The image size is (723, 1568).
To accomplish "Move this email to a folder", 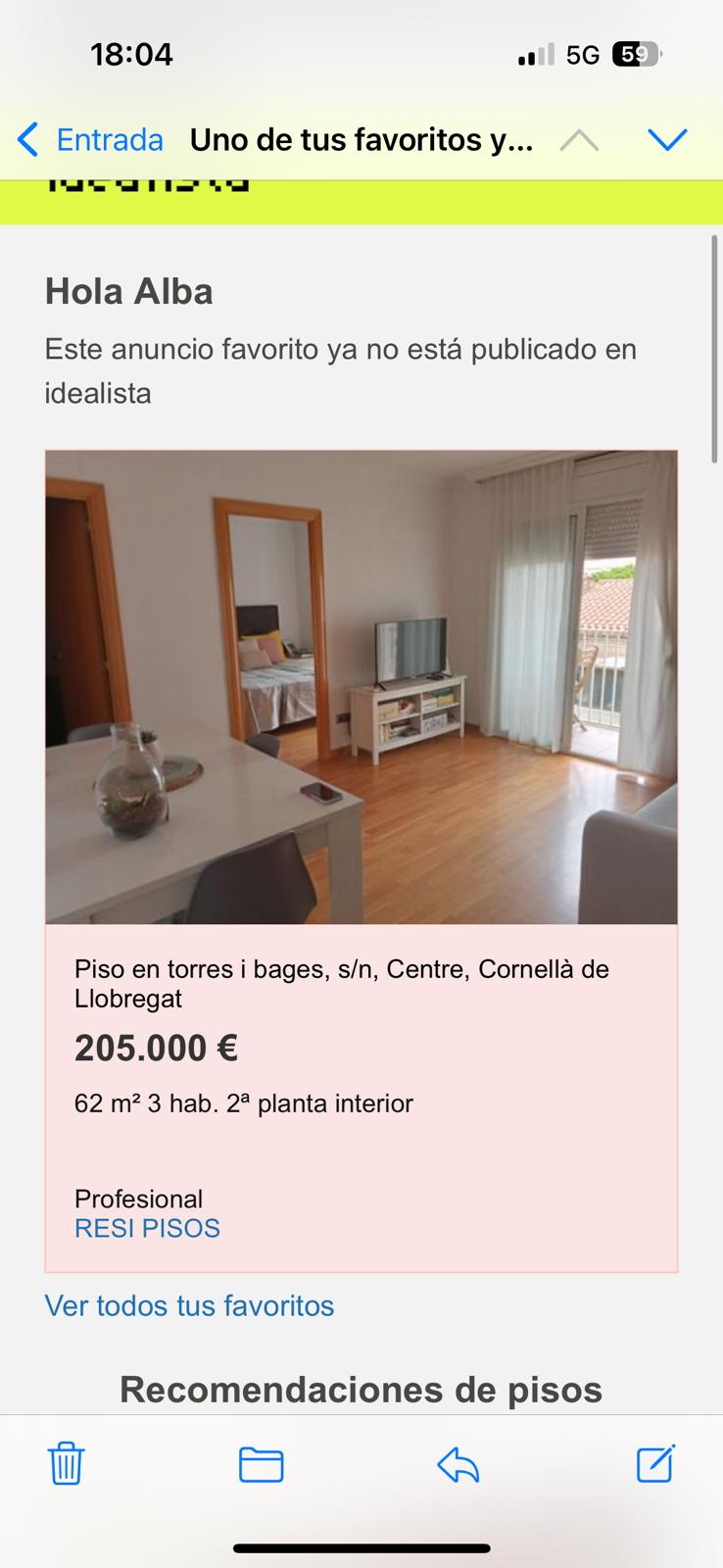I will 262,1464.
